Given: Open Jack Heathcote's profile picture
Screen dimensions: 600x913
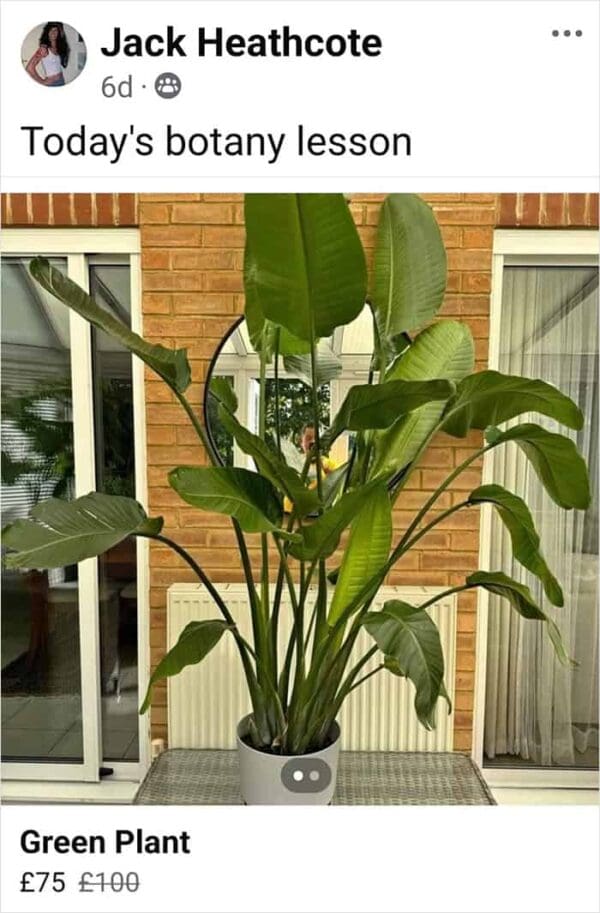Looking at the screenshot, I should click(x=53, y=55).
